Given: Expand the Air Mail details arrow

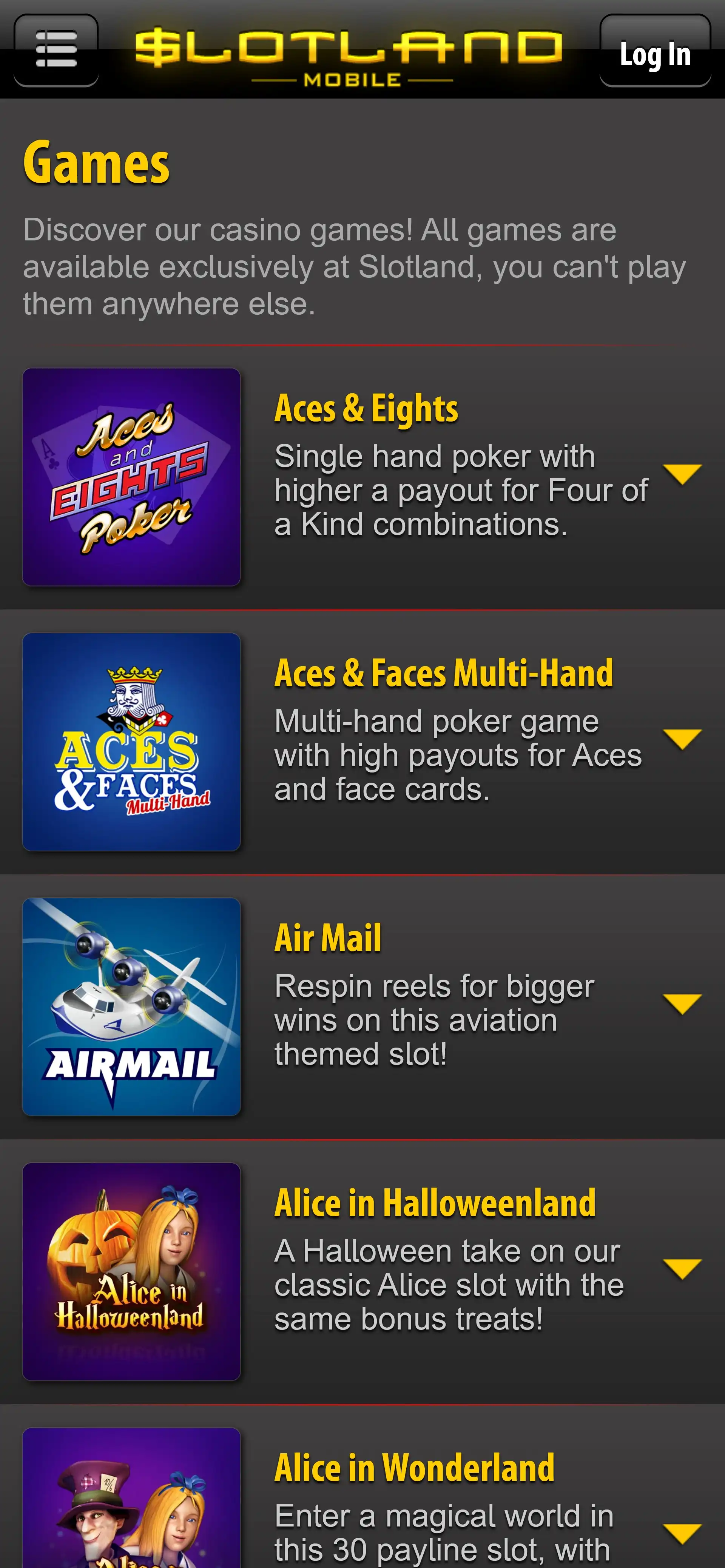Looking at the screenshot, I should (x=682, y=1003).
